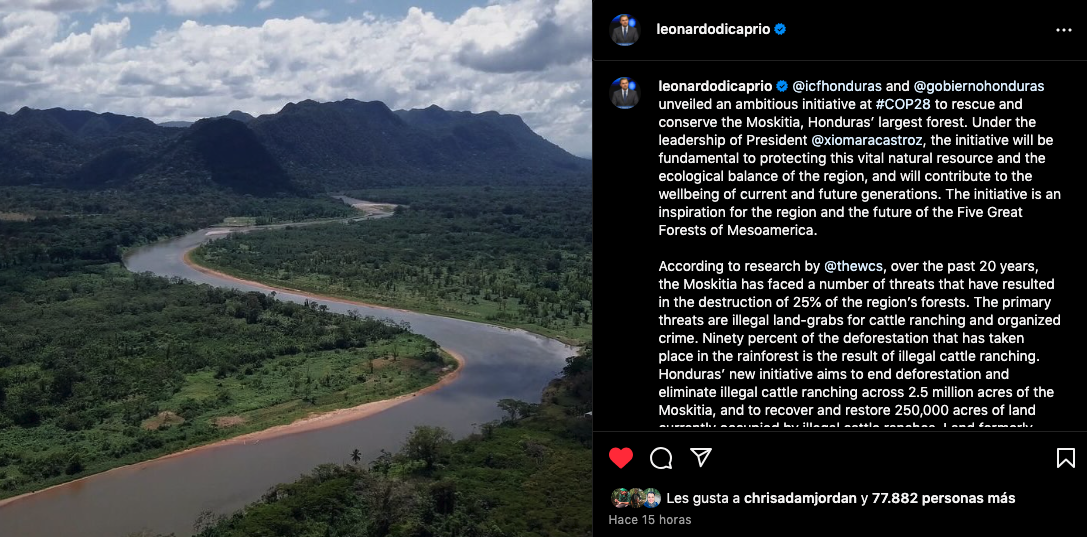Open the comment bubble icon
Screen dimensions: 1087x537
pyautogui.click(x=661, y=458)
